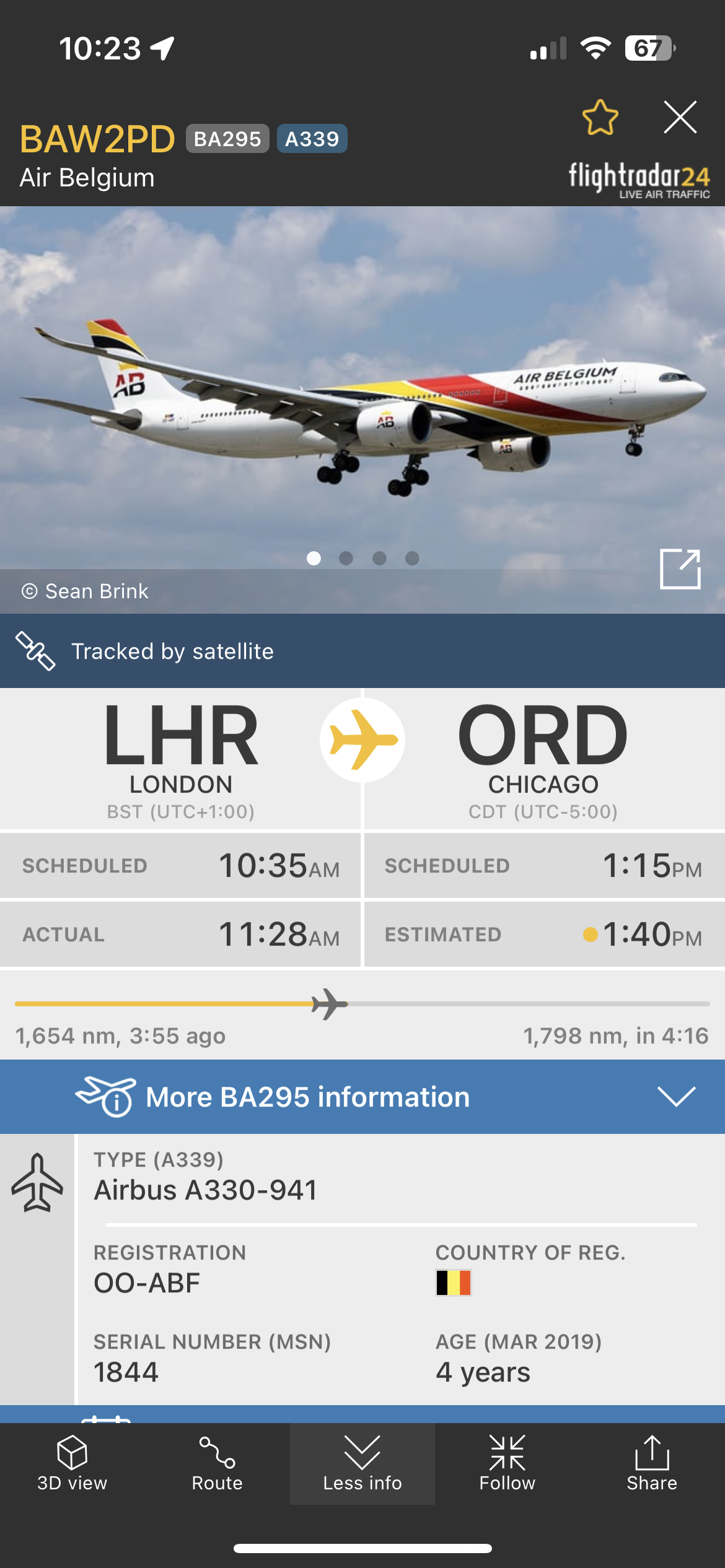Add flight BAW2PD to favorites with star
This screenshot has height=1568, width=725.
pyautogui.click(x=600, y=117)
